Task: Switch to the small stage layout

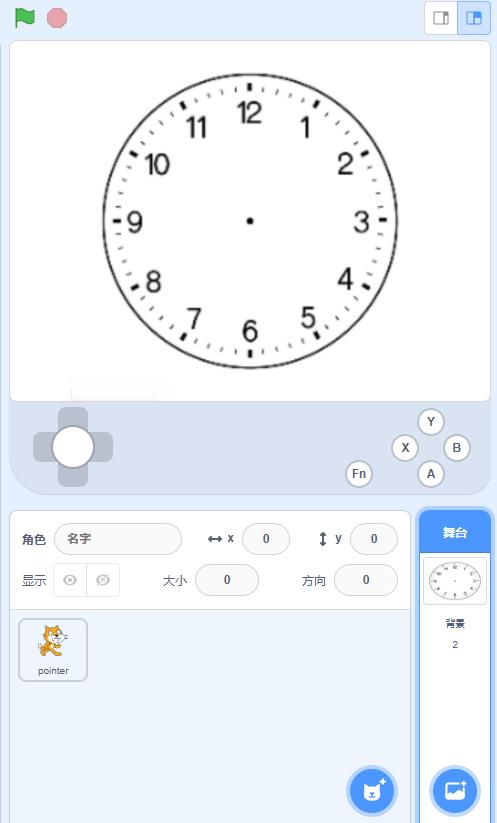Action: (x=441, y=18)
